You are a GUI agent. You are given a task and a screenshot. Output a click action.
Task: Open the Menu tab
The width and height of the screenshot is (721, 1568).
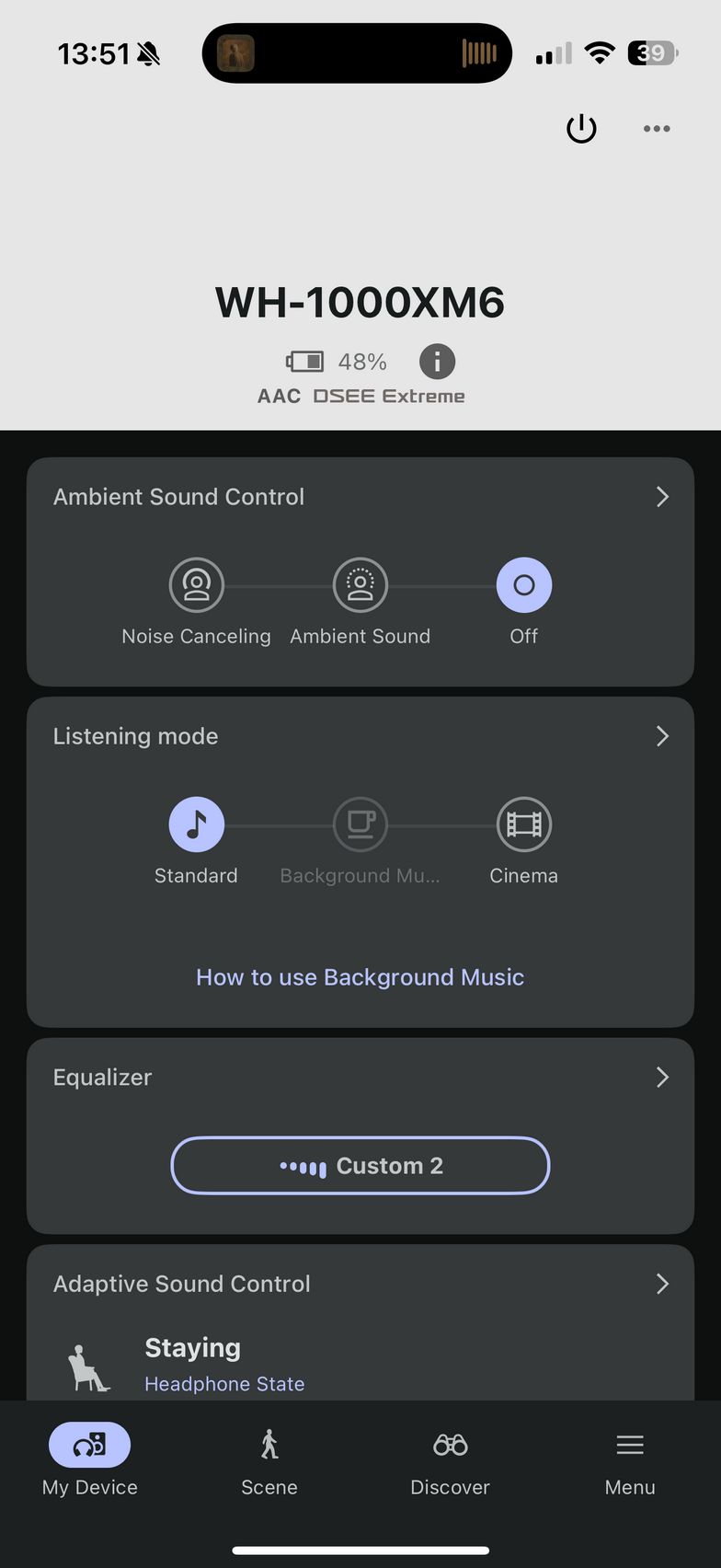pos(630,1460)
